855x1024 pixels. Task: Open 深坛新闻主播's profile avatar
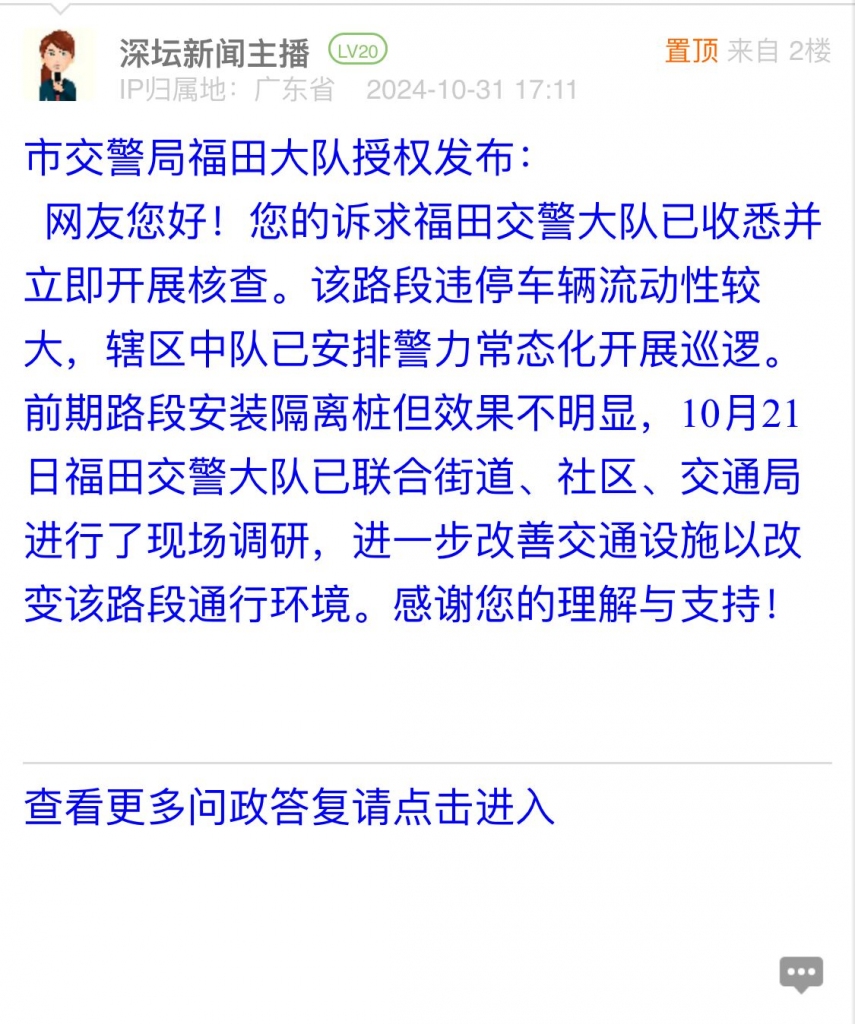tap(58, 66)
